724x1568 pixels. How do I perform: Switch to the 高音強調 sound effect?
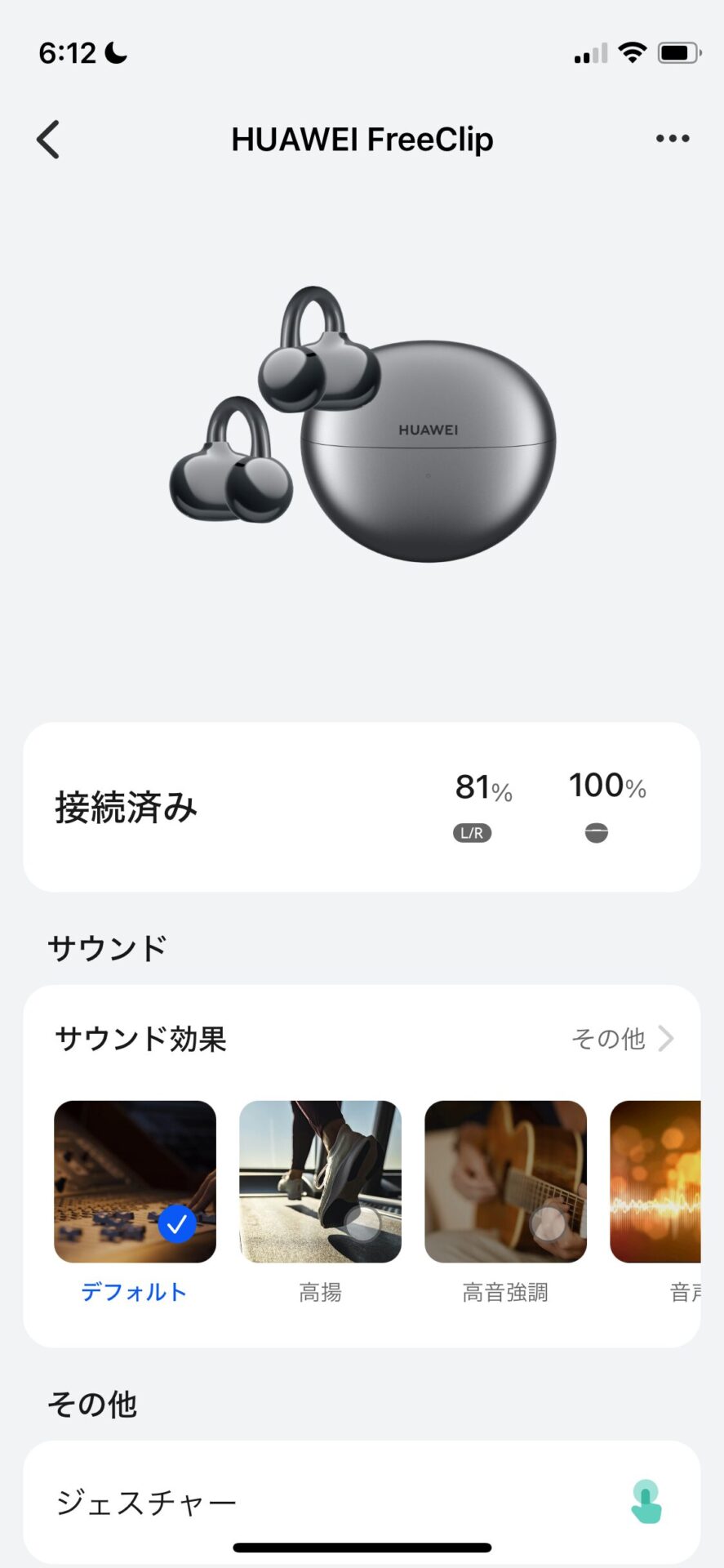click(505, 1182)
